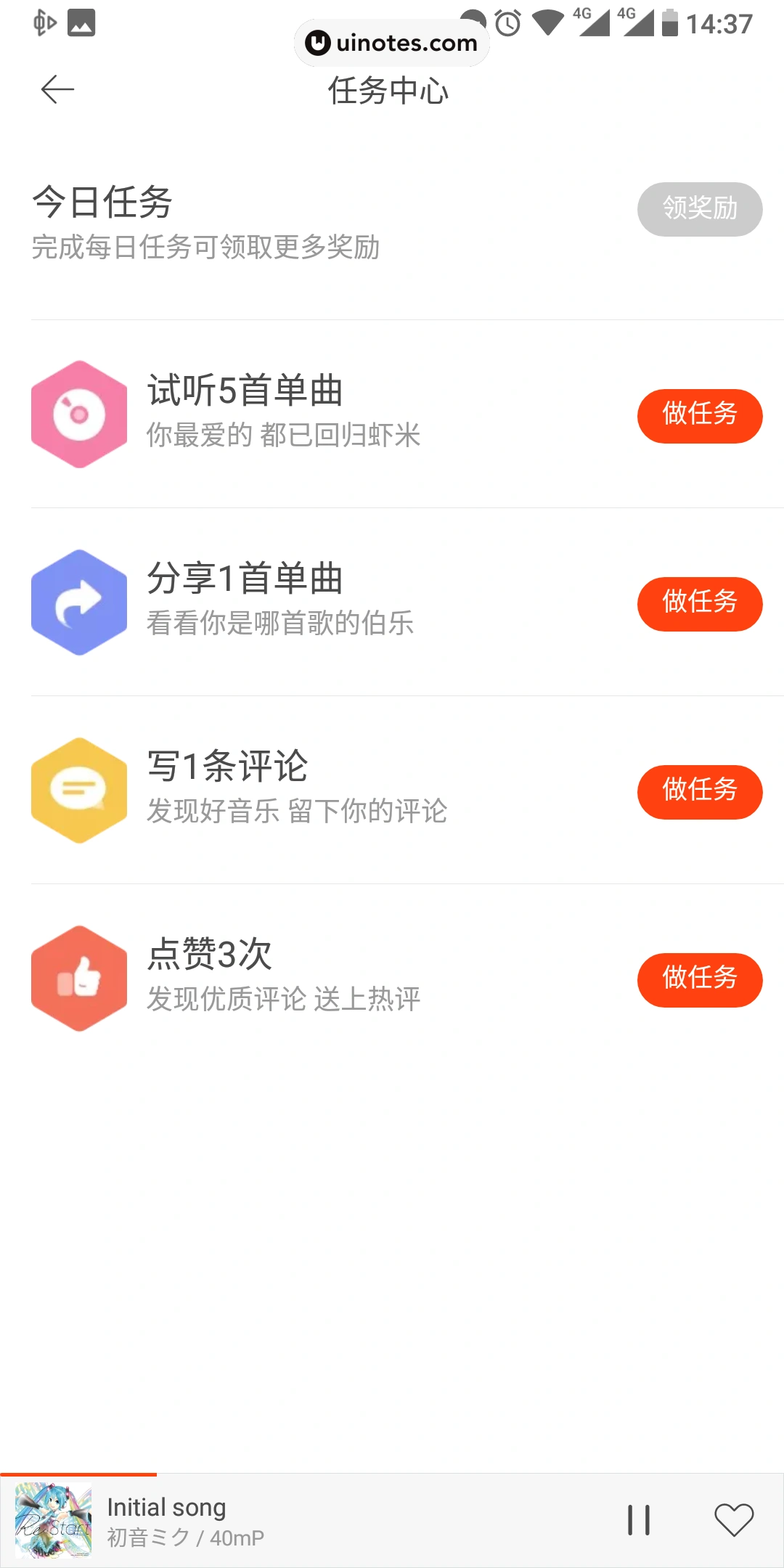This screenshot has height=1568, width=784.
Task: Pause playback of Initial song
Action: click(x=640, y=1522)
